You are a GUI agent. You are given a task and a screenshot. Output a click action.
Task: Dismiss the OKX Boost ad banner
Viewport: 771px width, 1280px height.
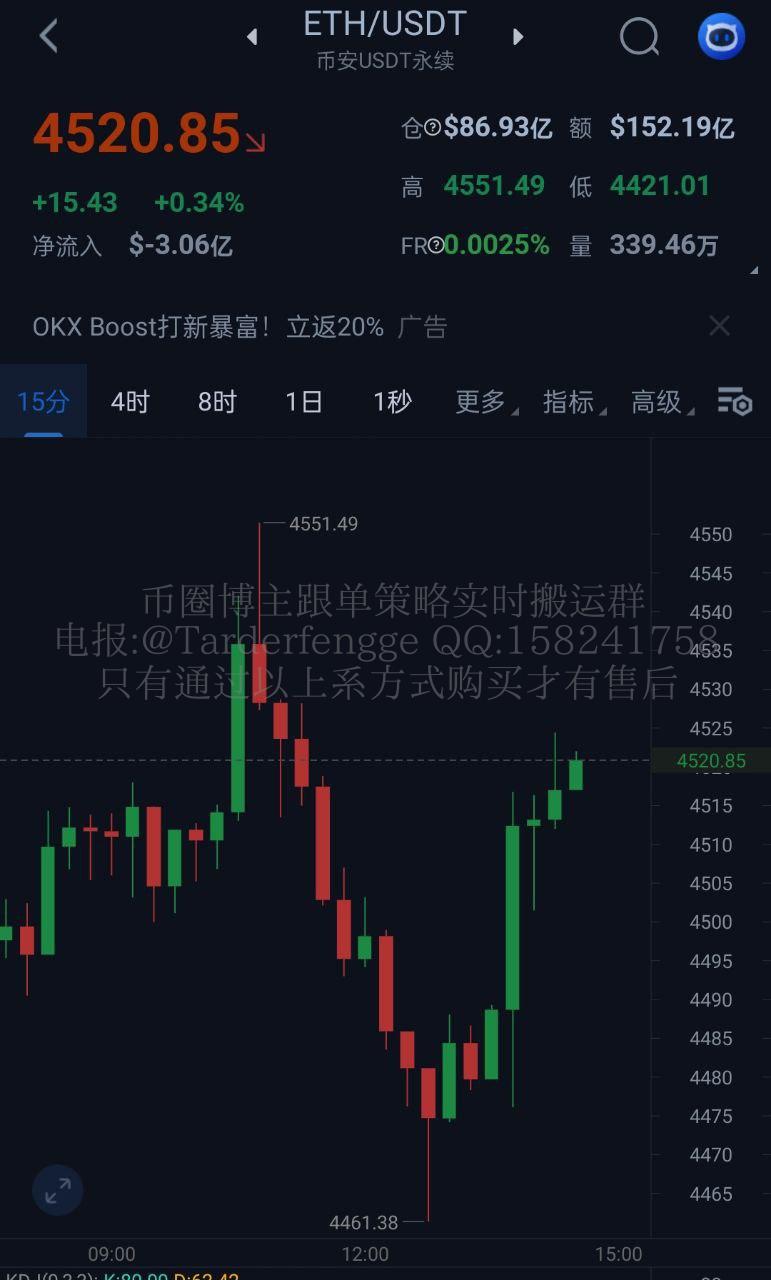pyautogui.click(x=719, y=326)
